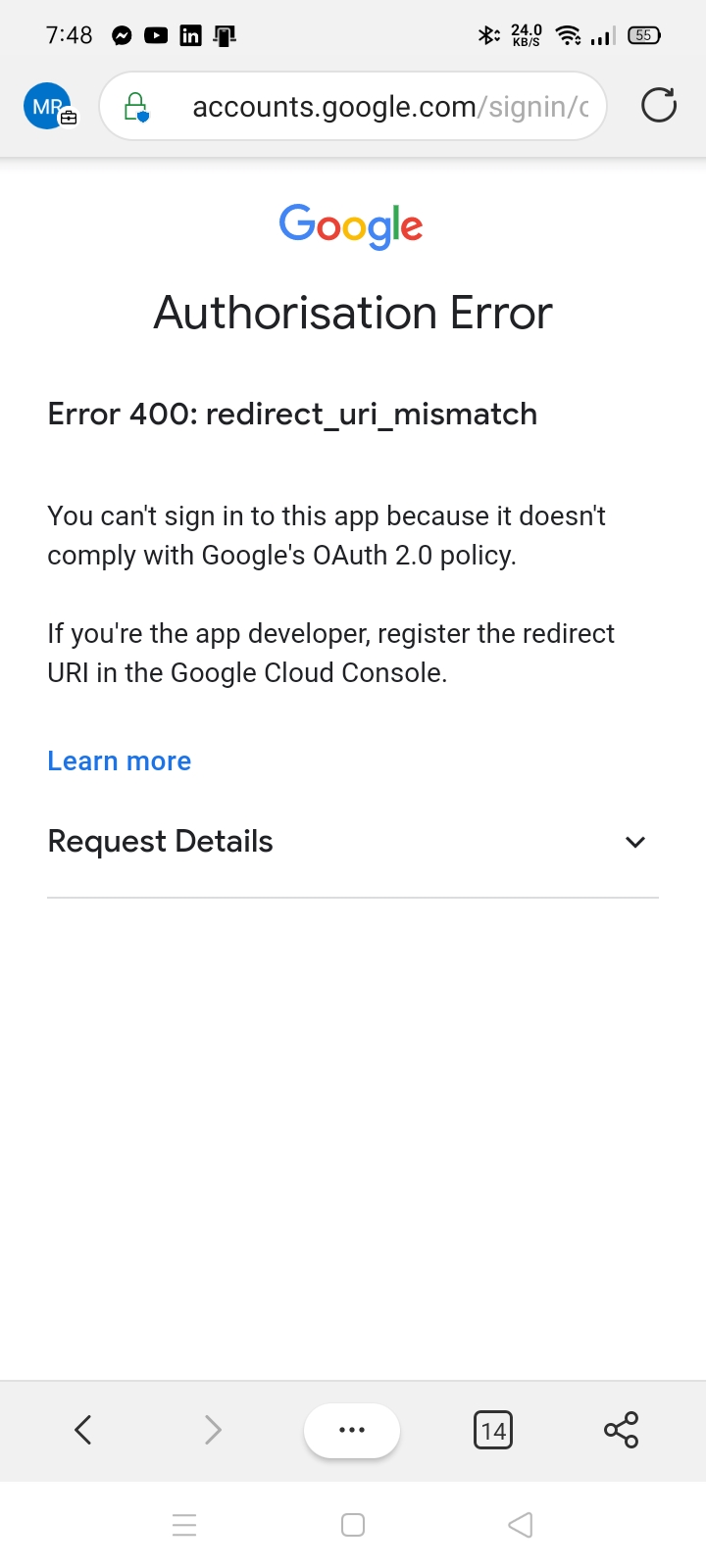
Task: Share this page
Action: [x=621, y=1430]
